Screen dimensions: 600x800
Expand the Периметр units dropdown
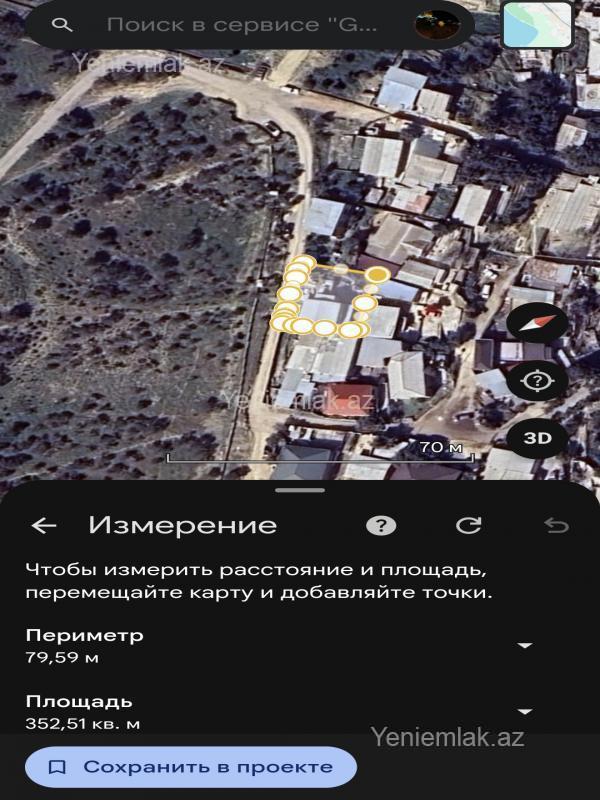(x=525, y=645)
